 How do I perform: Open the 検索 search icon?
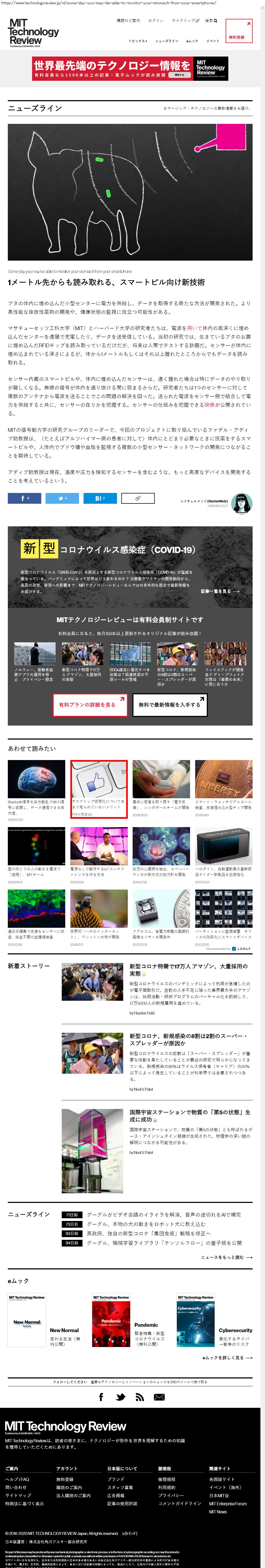coord(211,21)
